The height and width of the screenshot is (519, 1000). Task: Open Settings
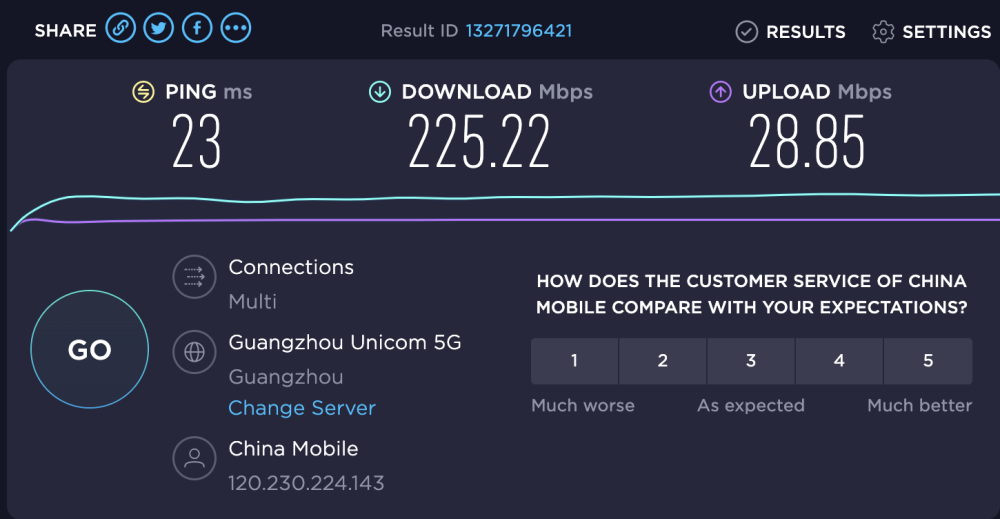tap(931, 32)
